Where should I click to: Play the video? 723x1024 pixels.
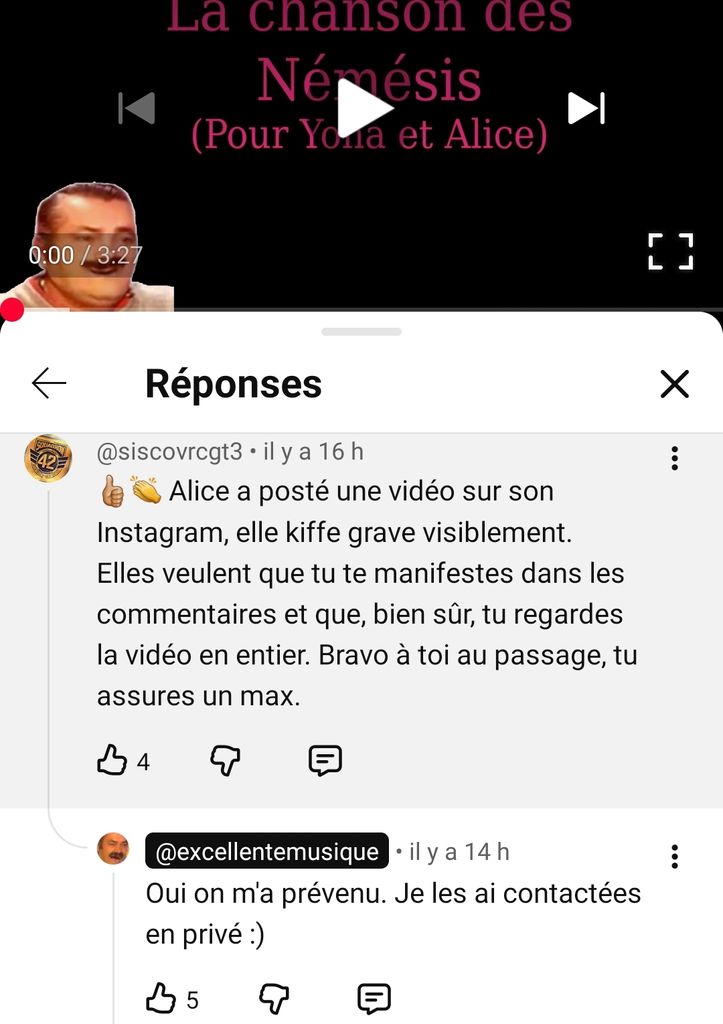pos(363,108)
